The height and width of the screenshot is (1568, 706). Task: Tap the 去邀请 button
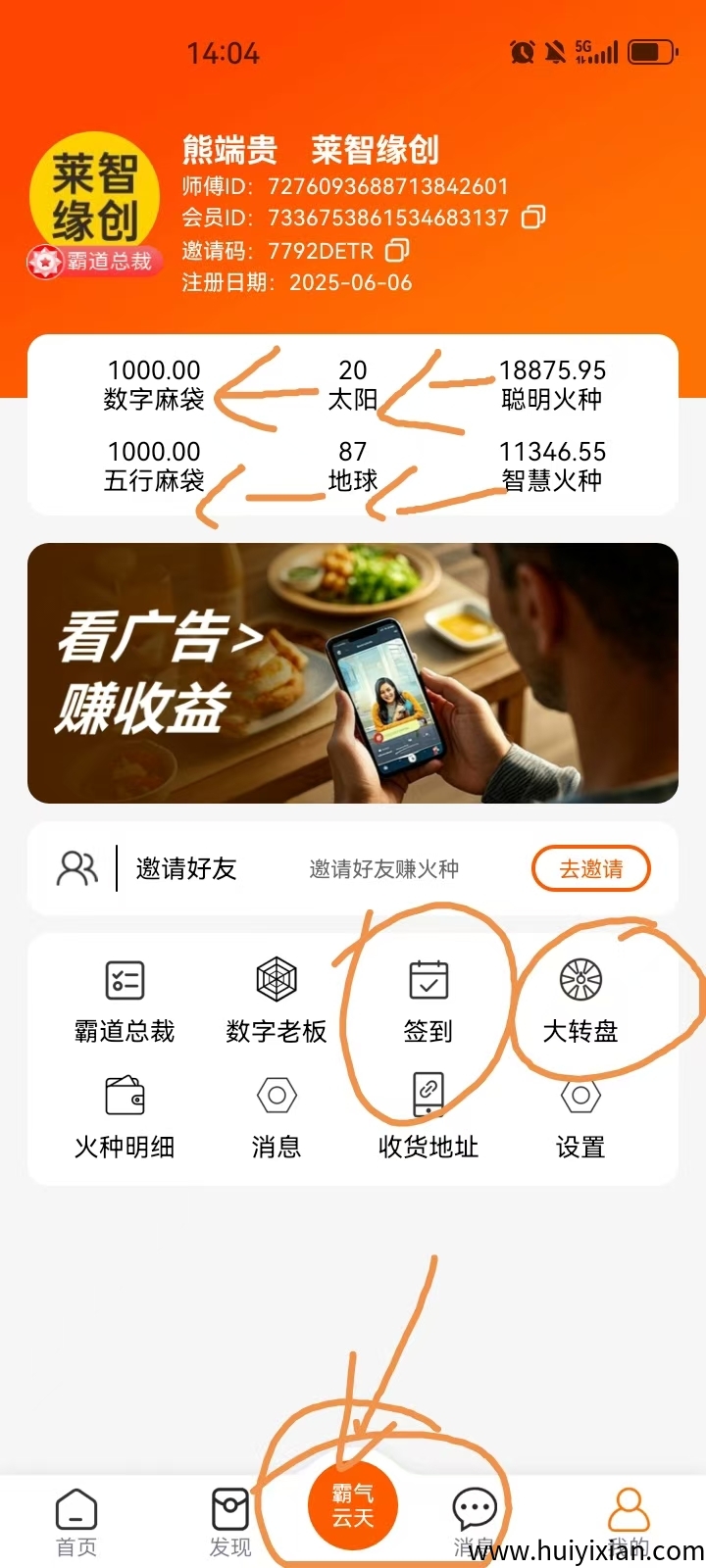590,868
